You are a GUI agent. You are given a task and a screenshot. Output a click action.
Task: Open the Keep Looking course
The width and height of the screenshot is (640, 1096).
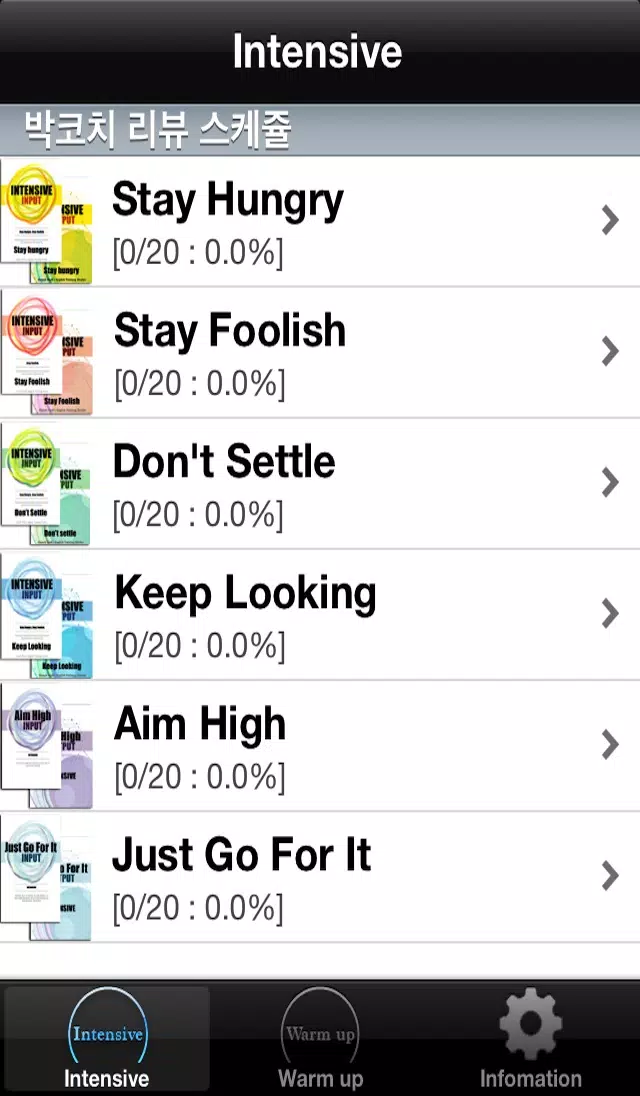pyautogui.click(x=320, y=614)
